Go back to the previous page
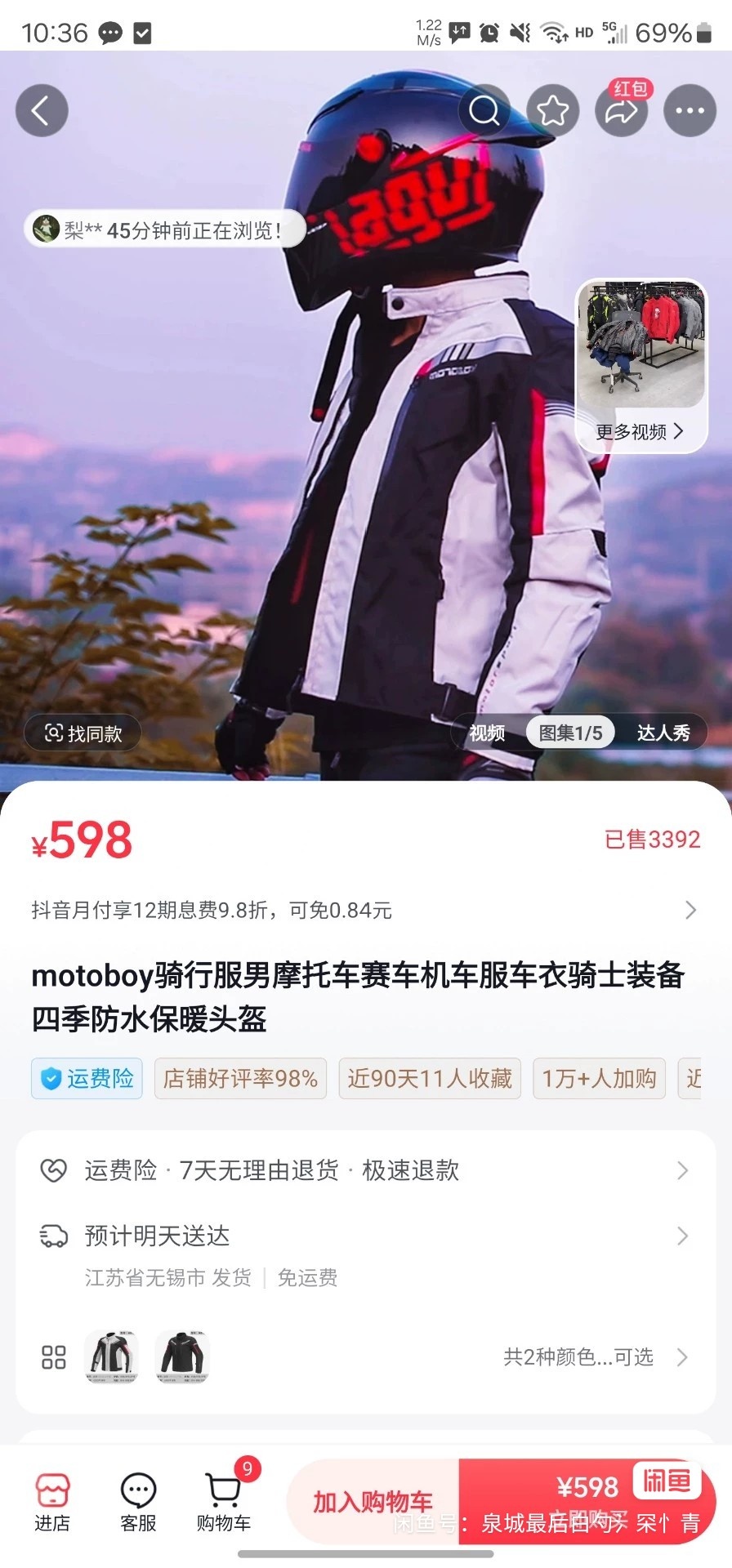 click(41, 110)
